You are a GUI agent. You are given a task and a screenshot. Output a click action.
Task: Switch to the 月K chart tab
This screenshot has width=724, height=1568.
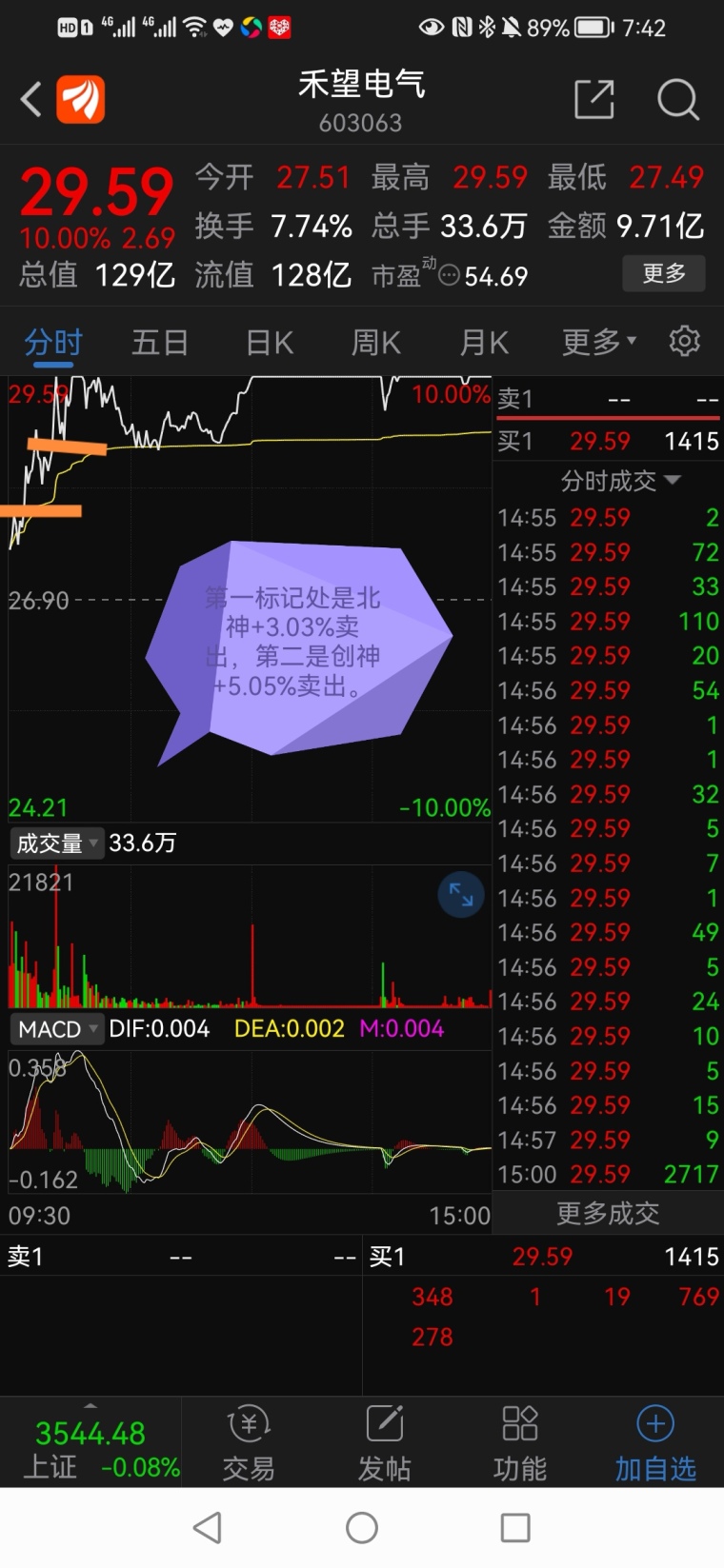click(x=484, y=342)
